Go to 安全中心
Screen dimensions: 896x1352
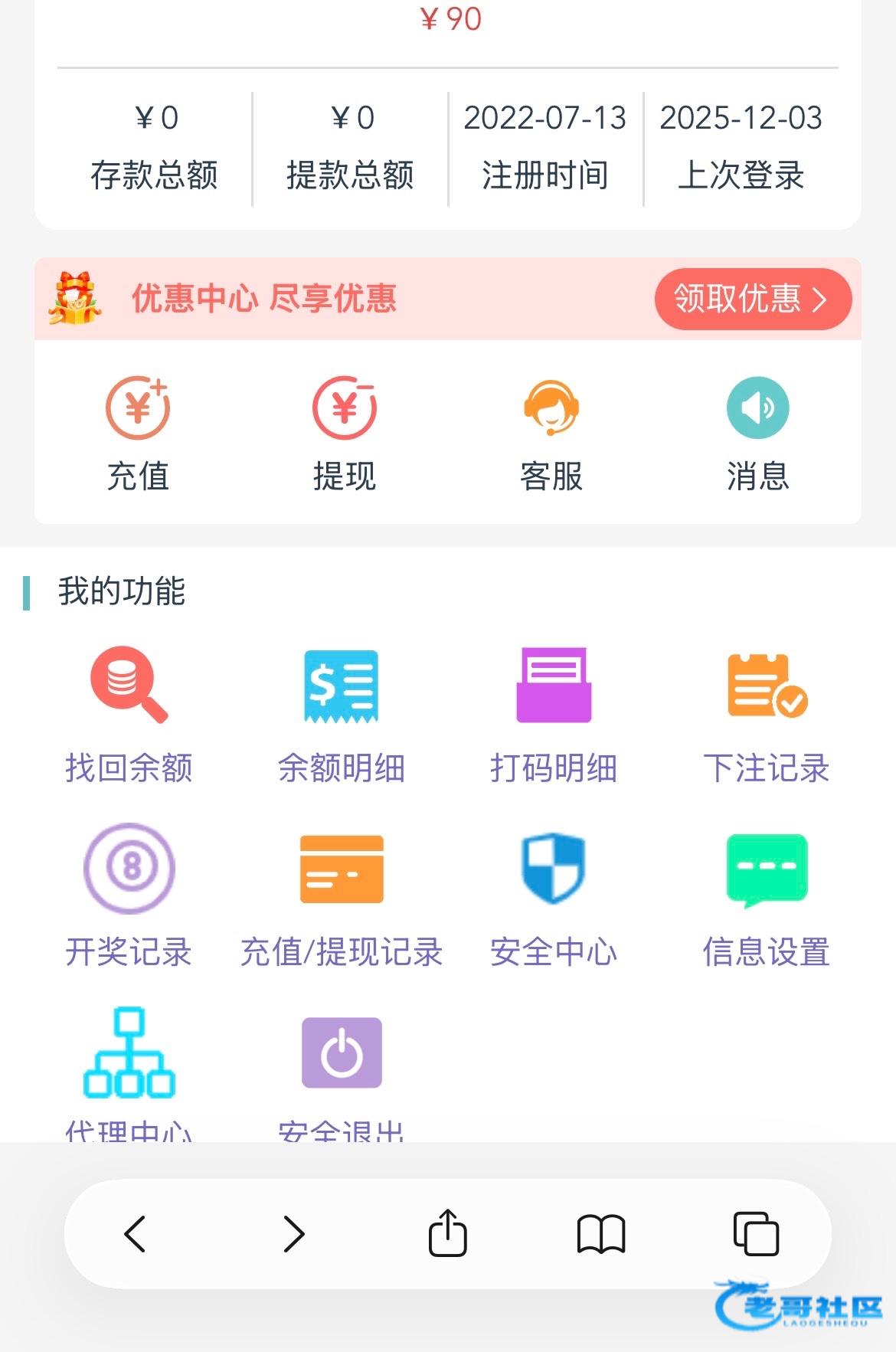pos(554,895)
